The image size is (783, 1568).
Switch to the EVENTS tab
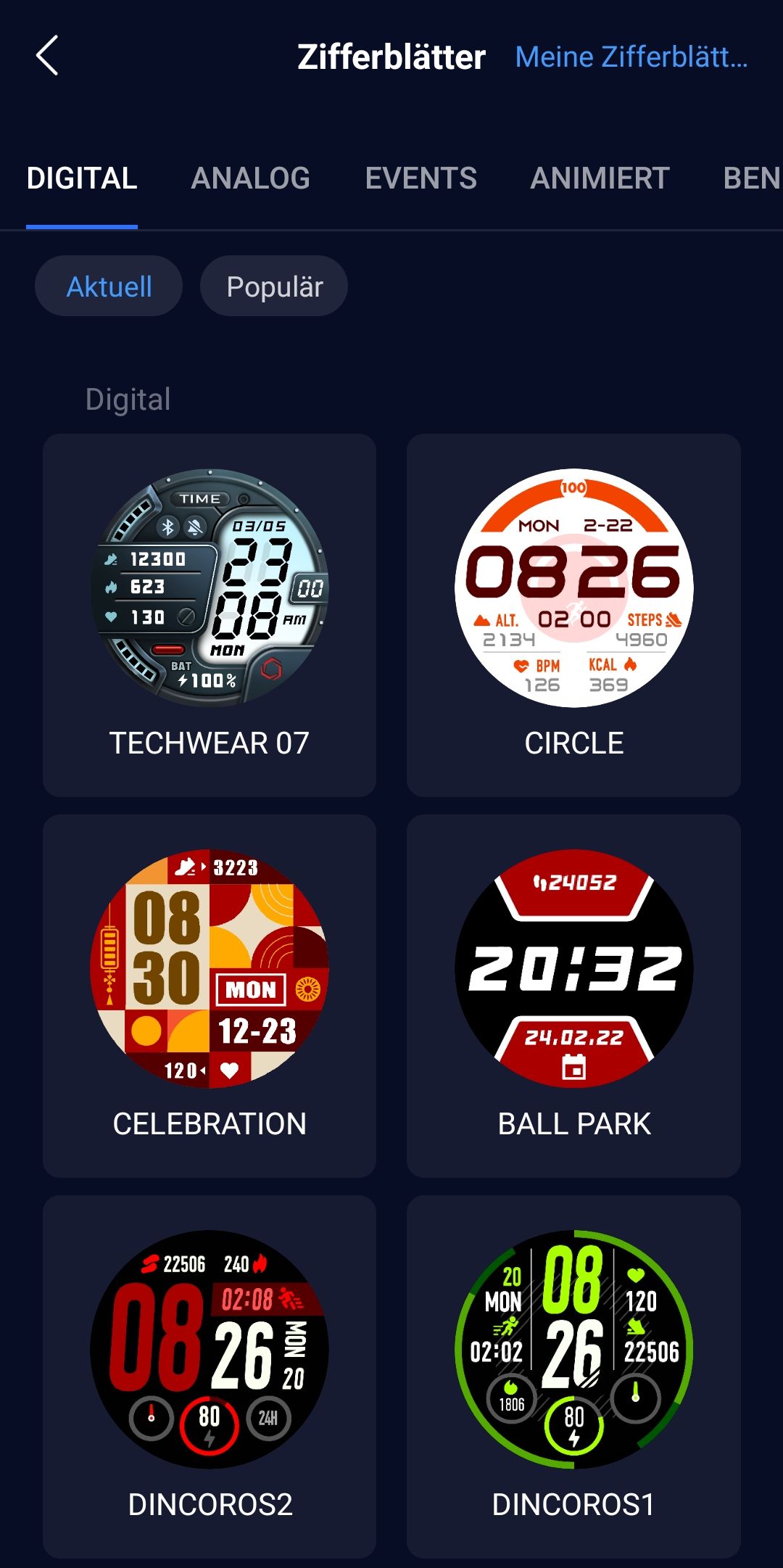click(x=420, y=178)
